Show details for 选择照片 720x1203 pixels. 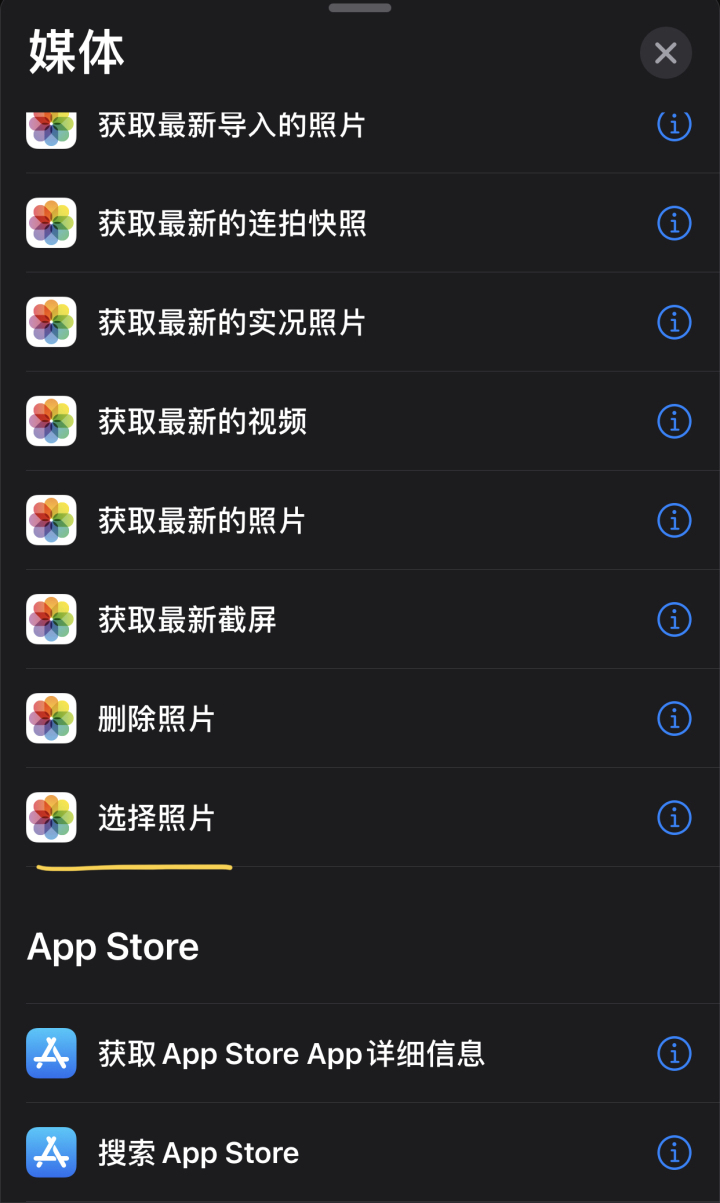[x=674, y=818]
